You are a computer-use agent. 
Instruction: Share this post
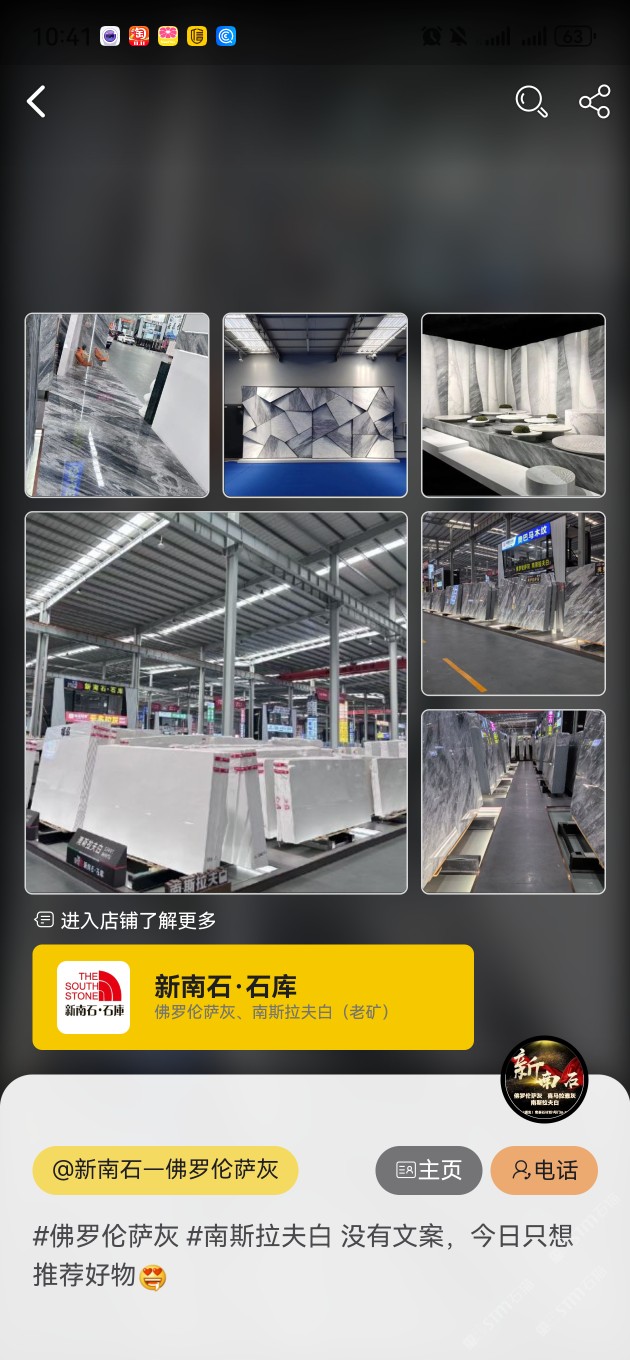click(x=594, y=101)
